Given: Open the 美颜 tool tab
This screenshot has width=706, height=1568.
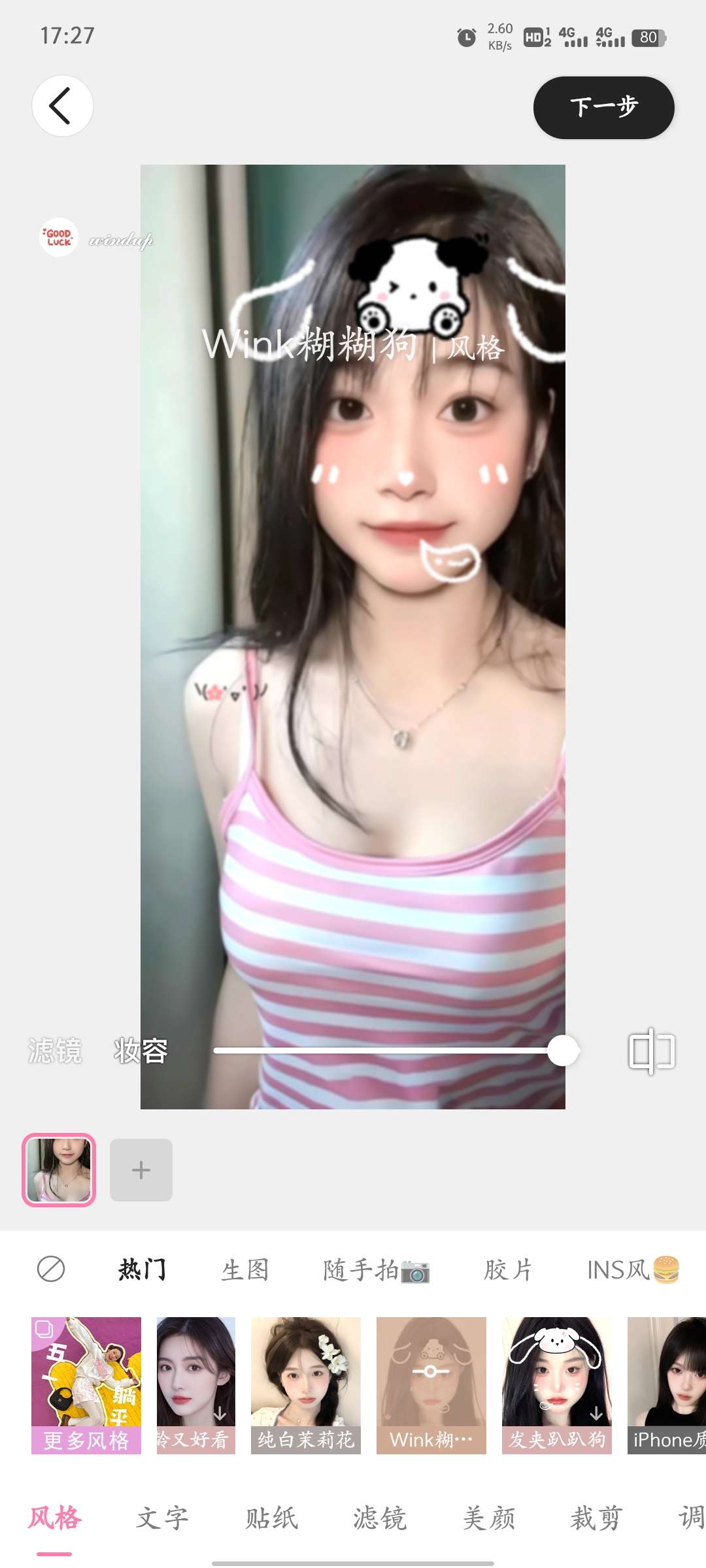Looking at the screenshot, I should pyautogui.click(x=488, y=1518).
